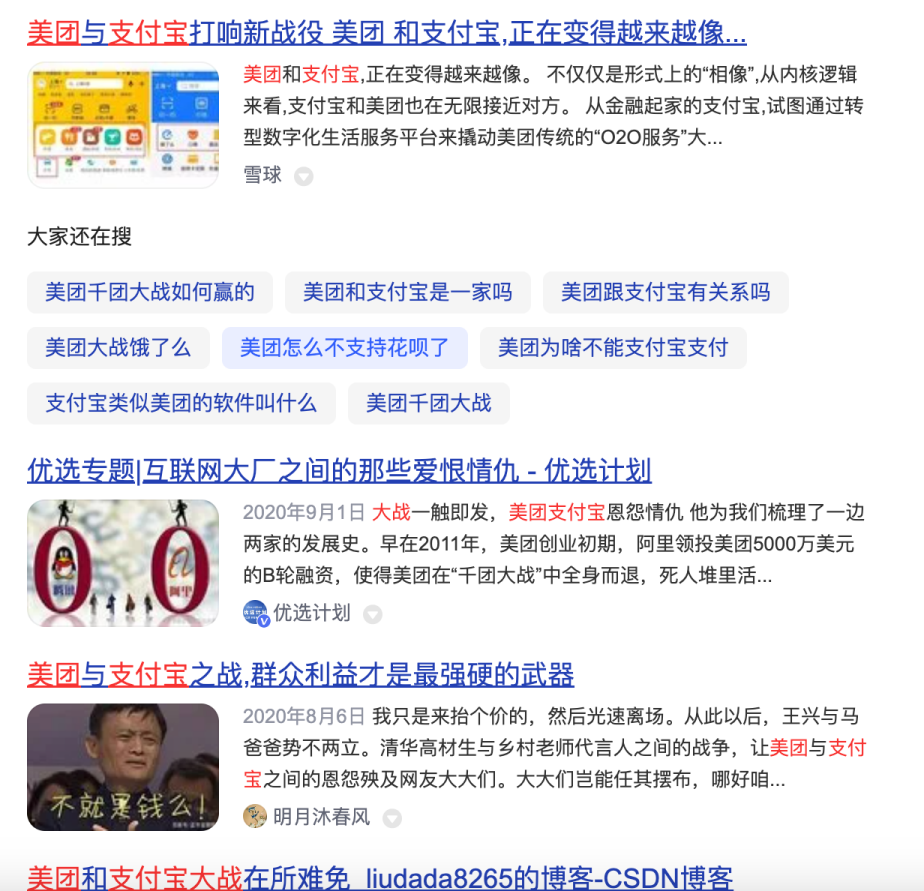Viewport: 924px width, 891px height.
Task: Open result 美团与支付宝之战,群众利益才是最强硬的武器
Action: pyautogui.click(x=300, y=674)
